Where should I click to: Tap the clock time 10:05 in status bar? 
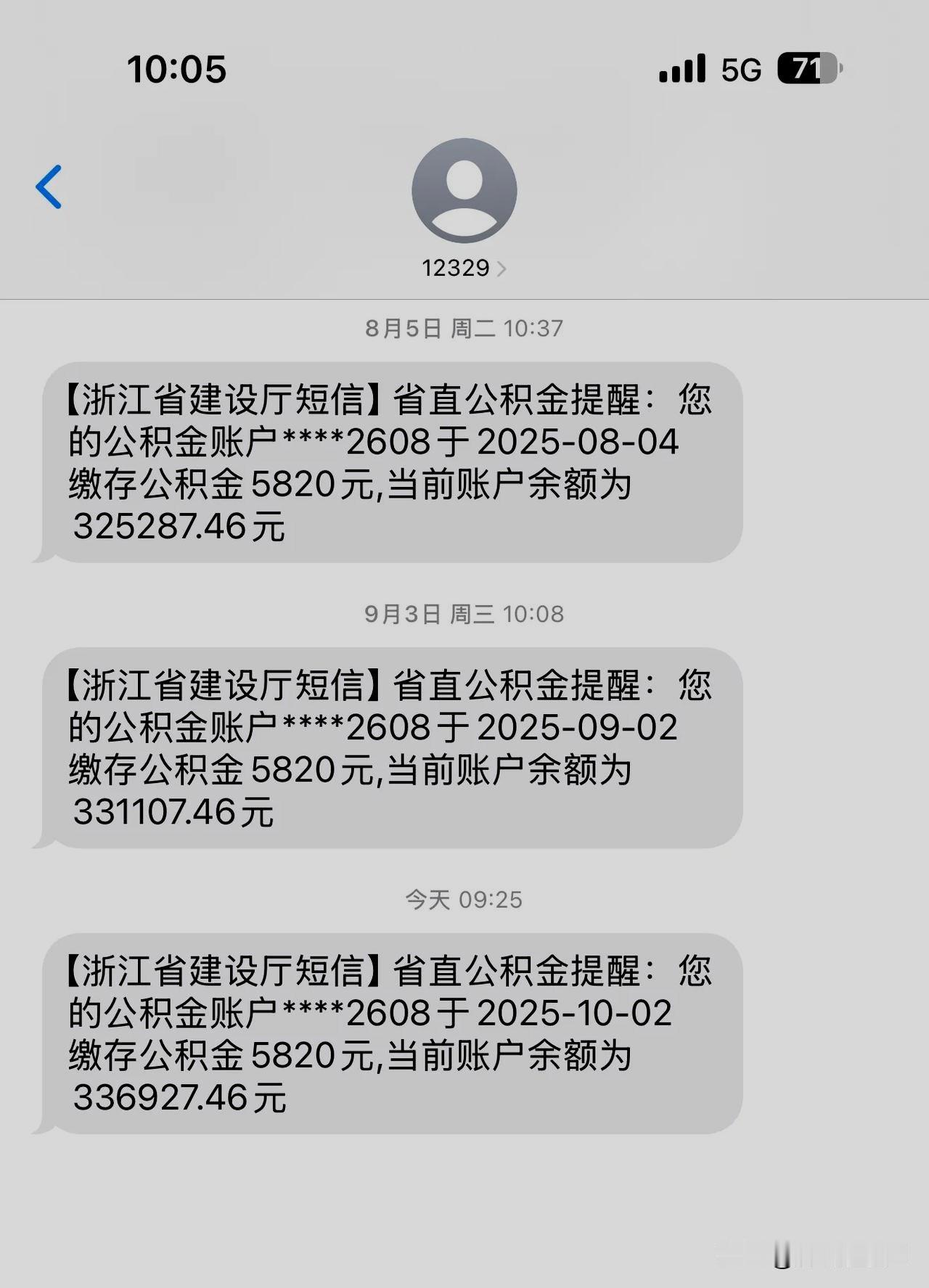pyautogui.click(x=176, y=69)
